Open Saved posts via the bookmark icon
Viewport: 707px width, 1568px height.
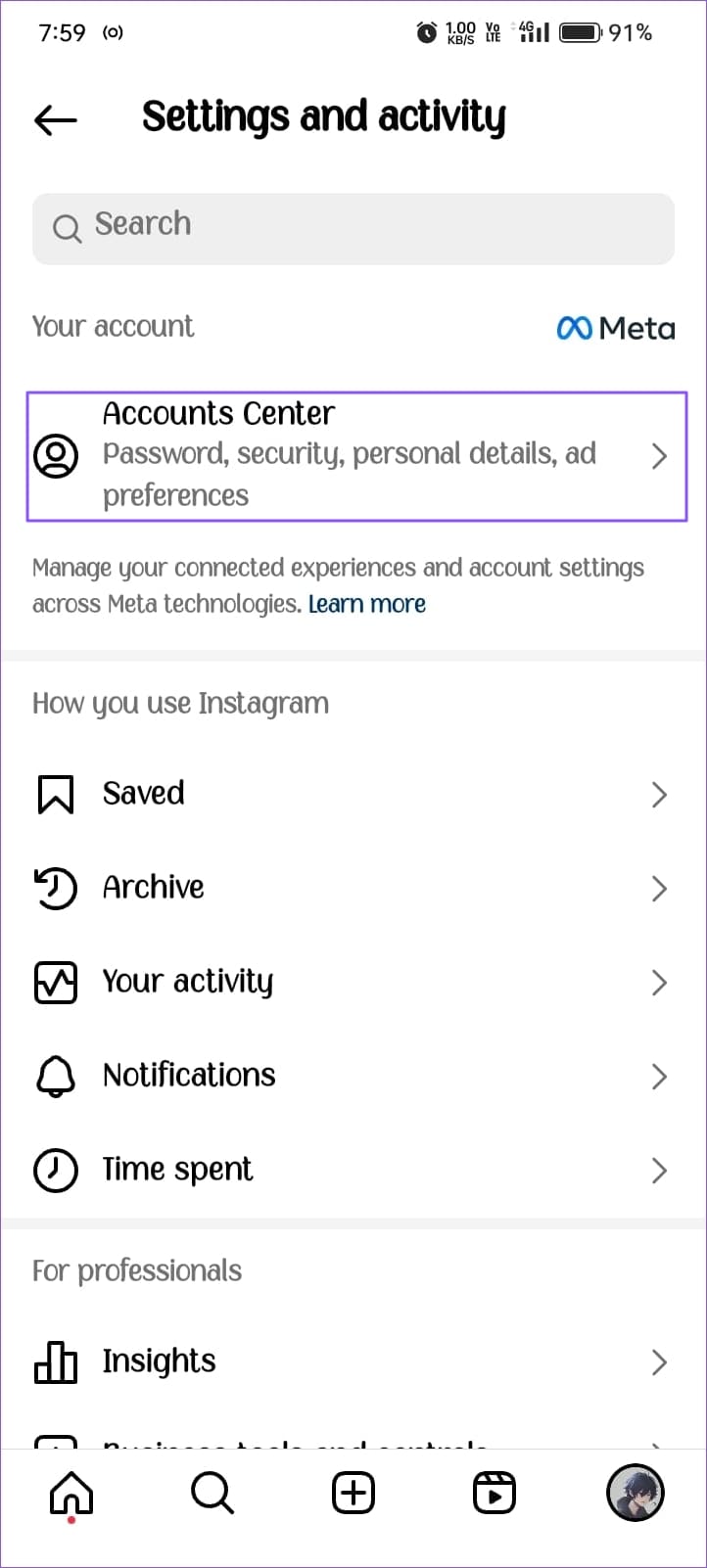56,794
